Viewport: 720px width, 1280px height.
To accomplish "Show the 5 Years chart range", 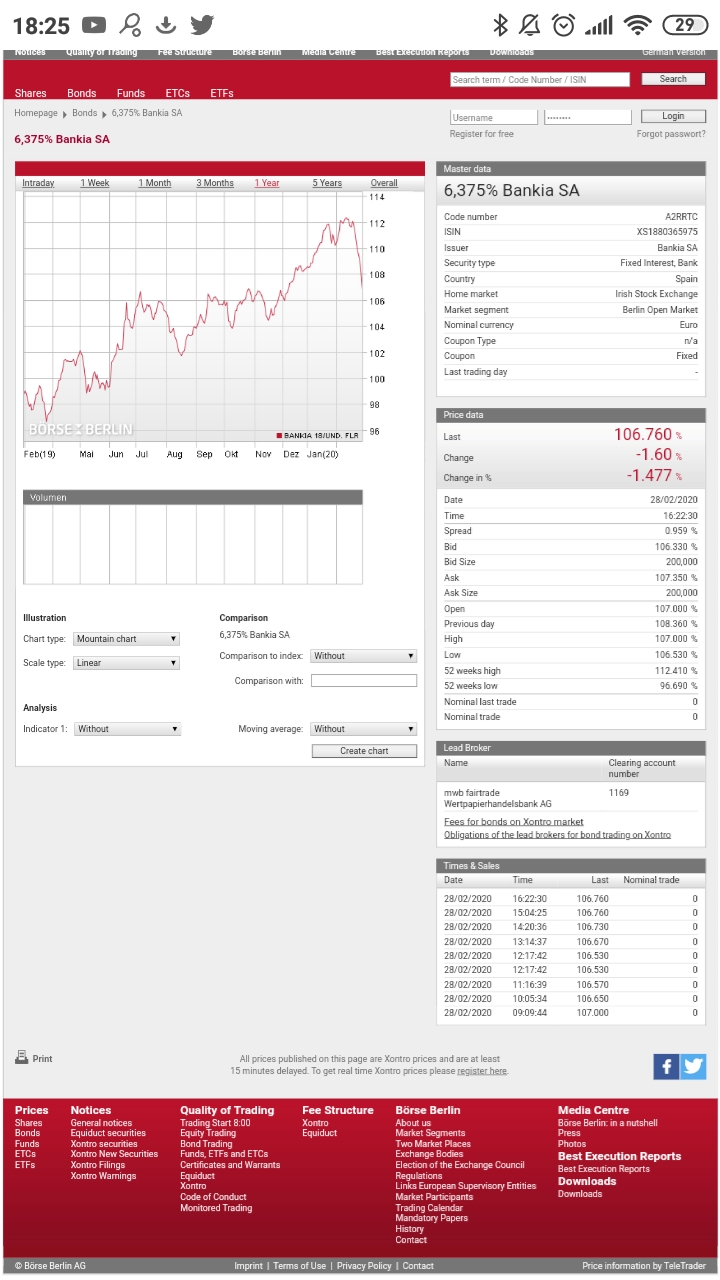I will pyautogui.click(x=327, y=183).
